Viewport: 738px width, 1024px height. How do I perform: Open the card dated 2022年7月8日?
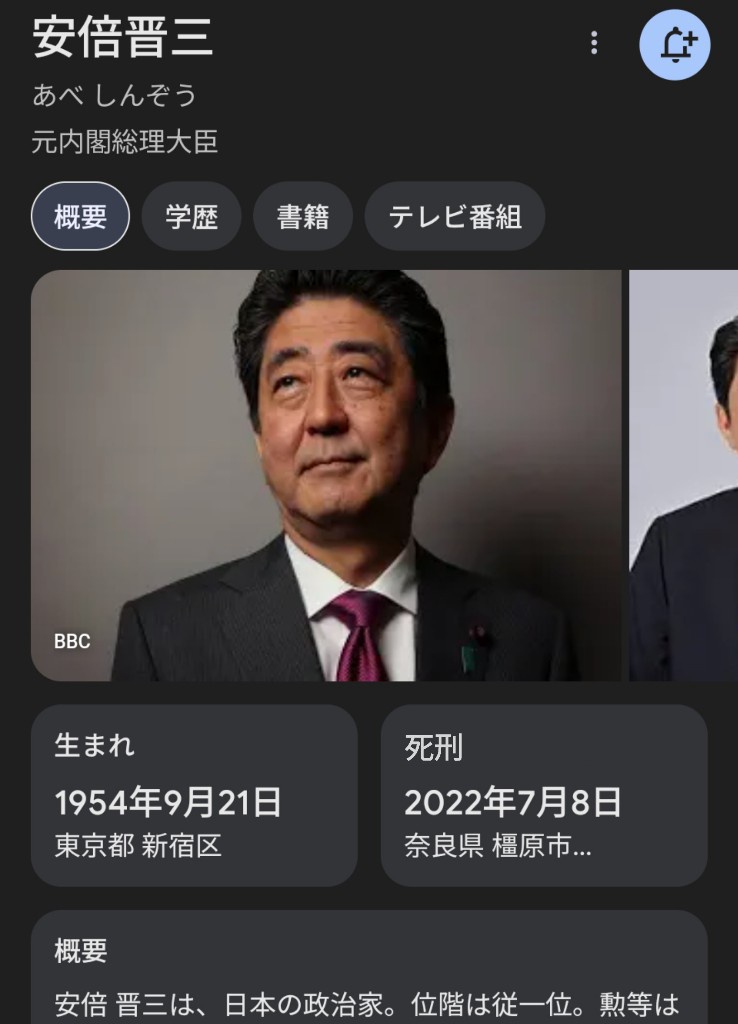pyautogui.click(x=544, y=795)
